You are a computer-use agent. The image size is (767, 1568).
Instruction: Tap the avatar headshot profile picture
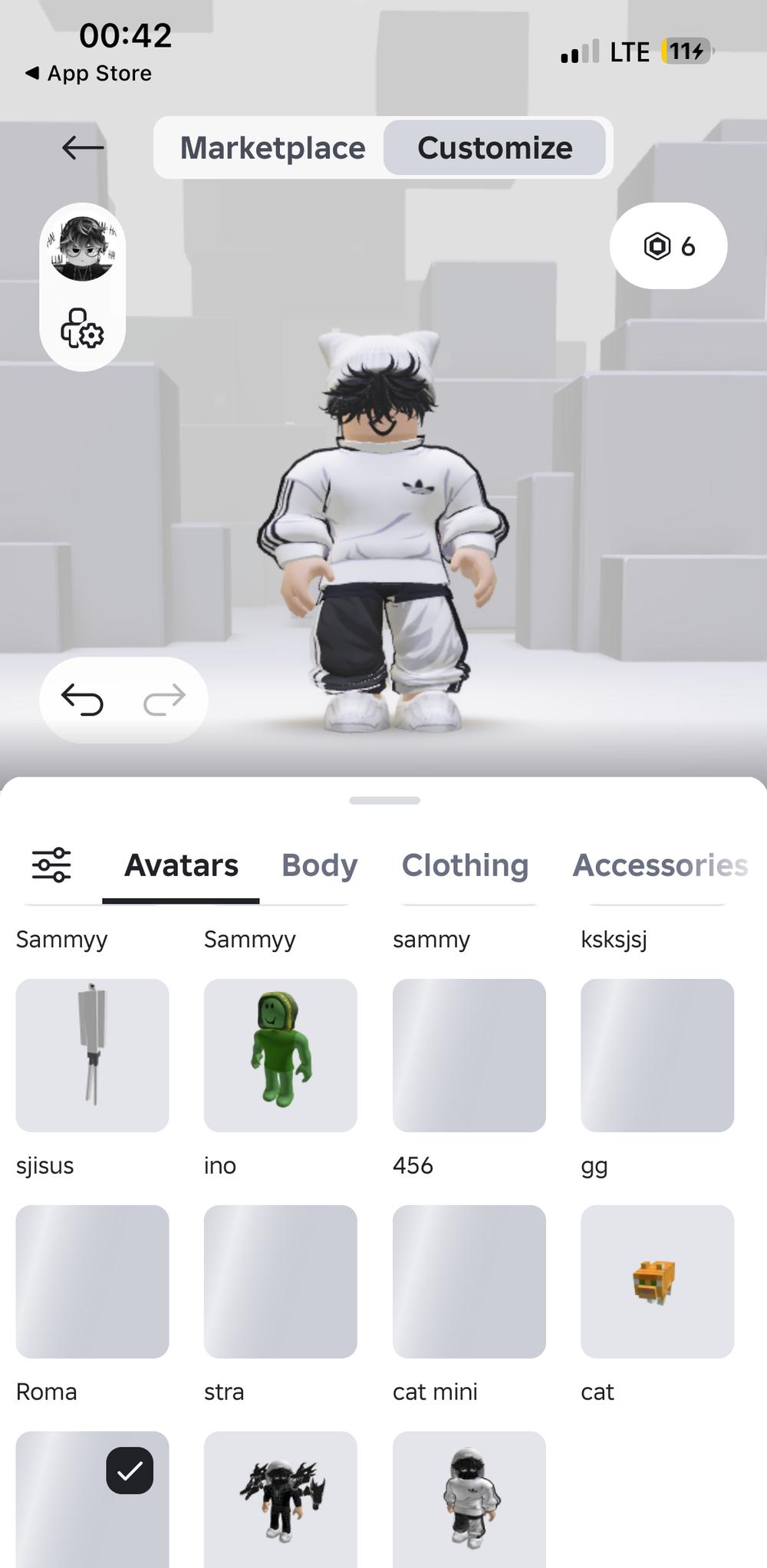pyautogui.click(x=82, y=249)
